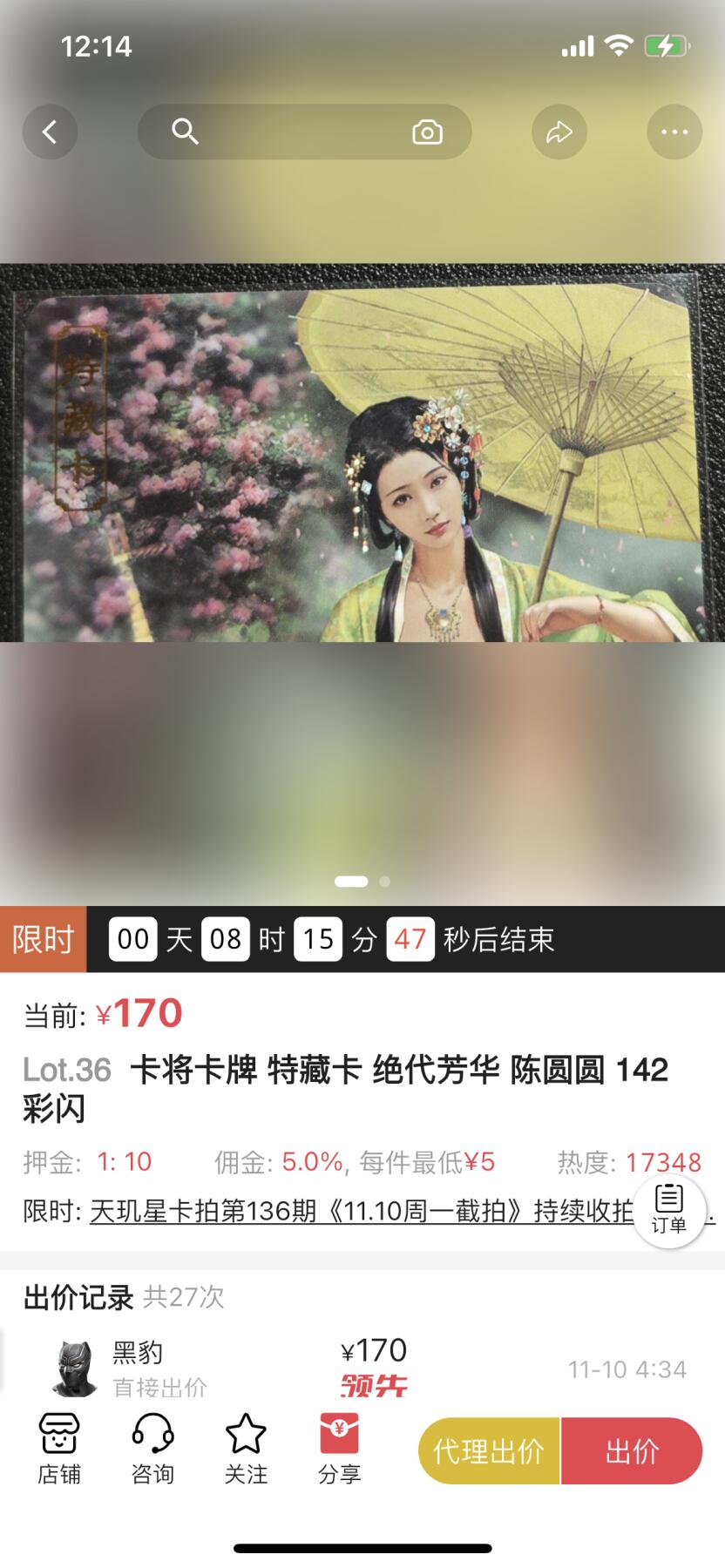The height and width of the screenshot is (1568, 725).
Task: Expand the truncated auction session notice
Action: pos(366,1213)
